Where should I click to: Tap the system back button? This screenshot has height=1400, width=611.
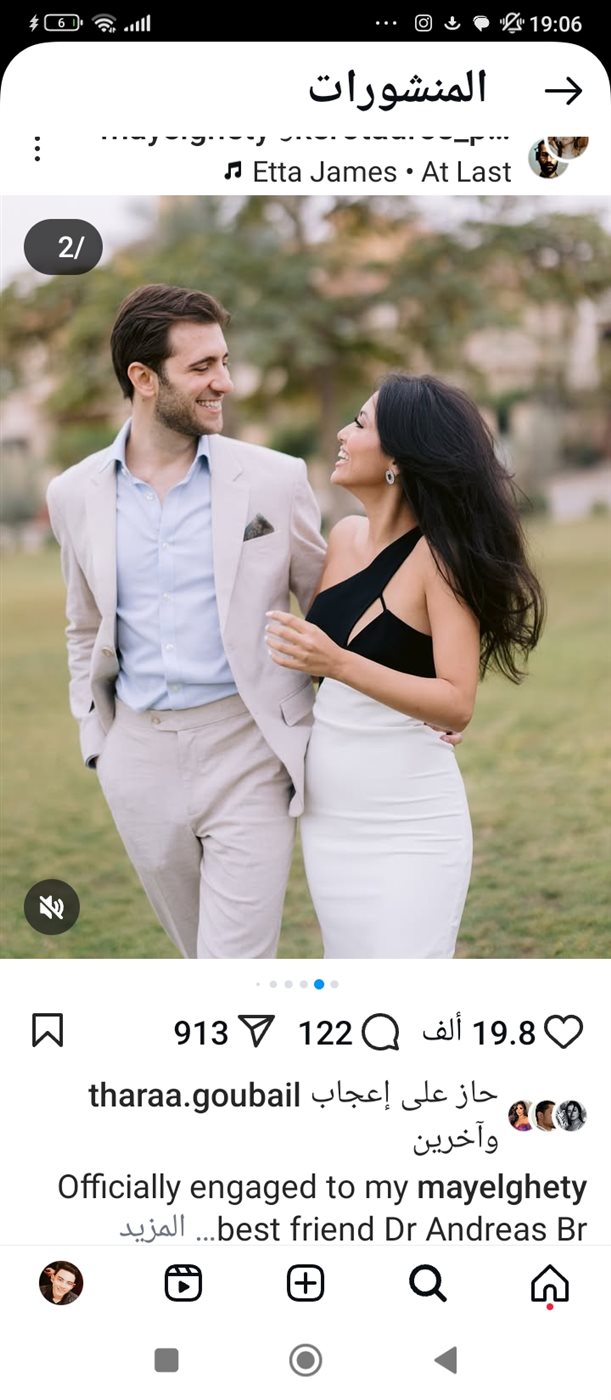(x=445, y=1360)
